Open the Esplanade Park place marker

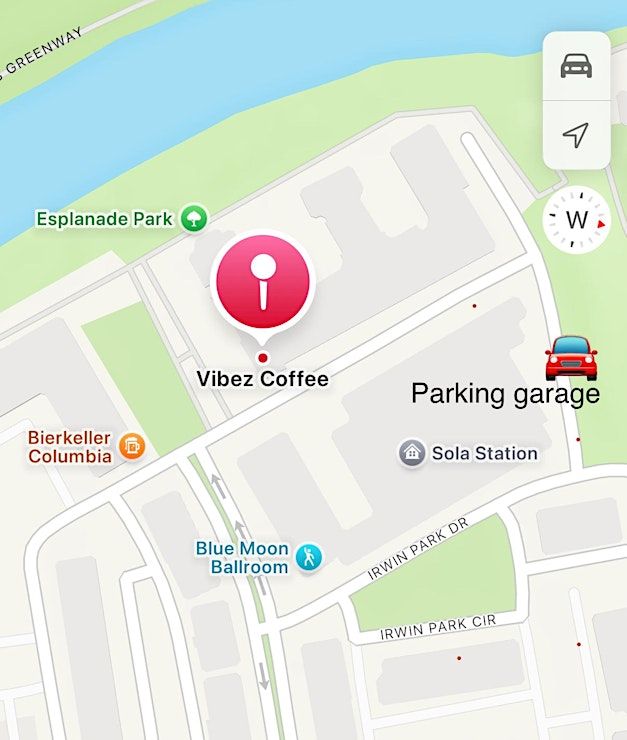coord(194,217)
